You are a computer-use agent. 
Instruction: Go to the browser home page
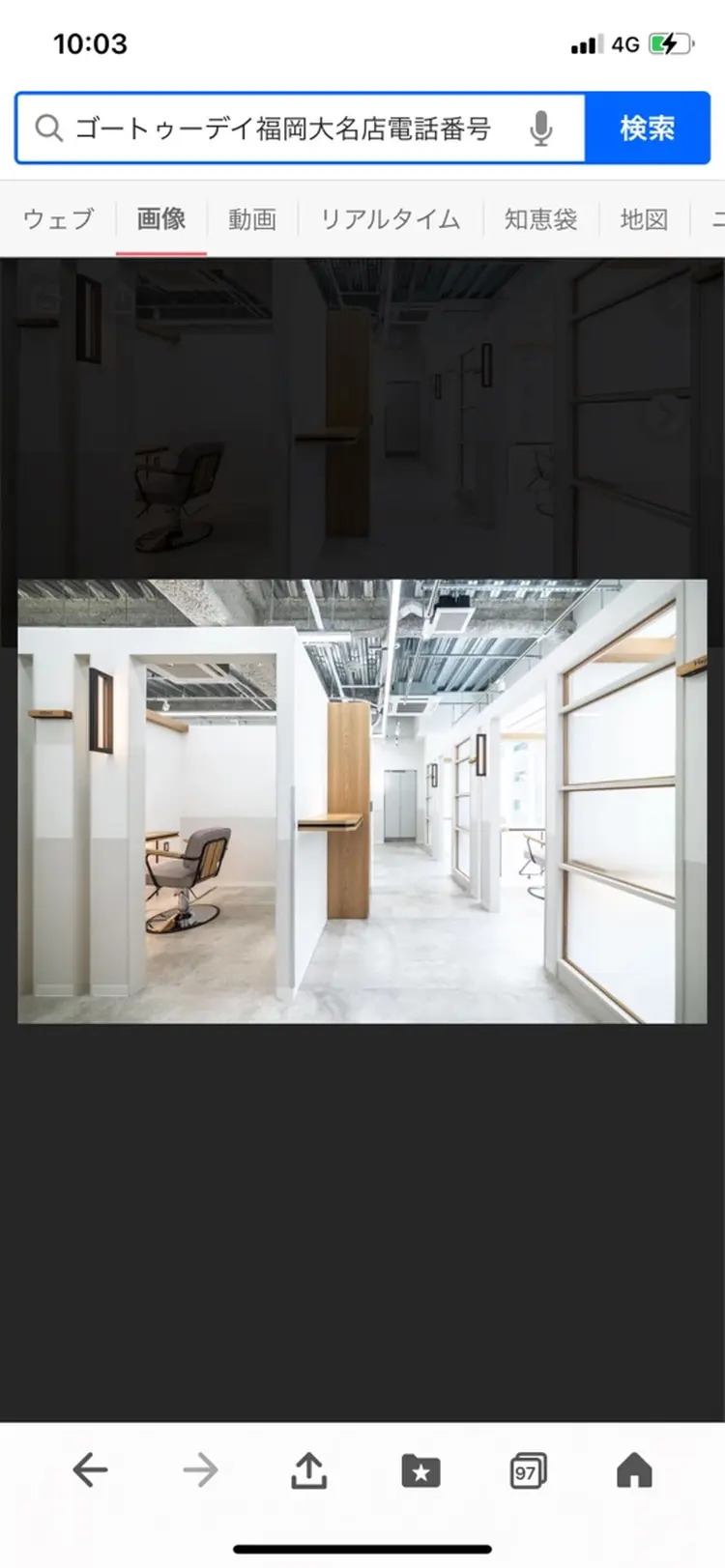(634, 1470)
